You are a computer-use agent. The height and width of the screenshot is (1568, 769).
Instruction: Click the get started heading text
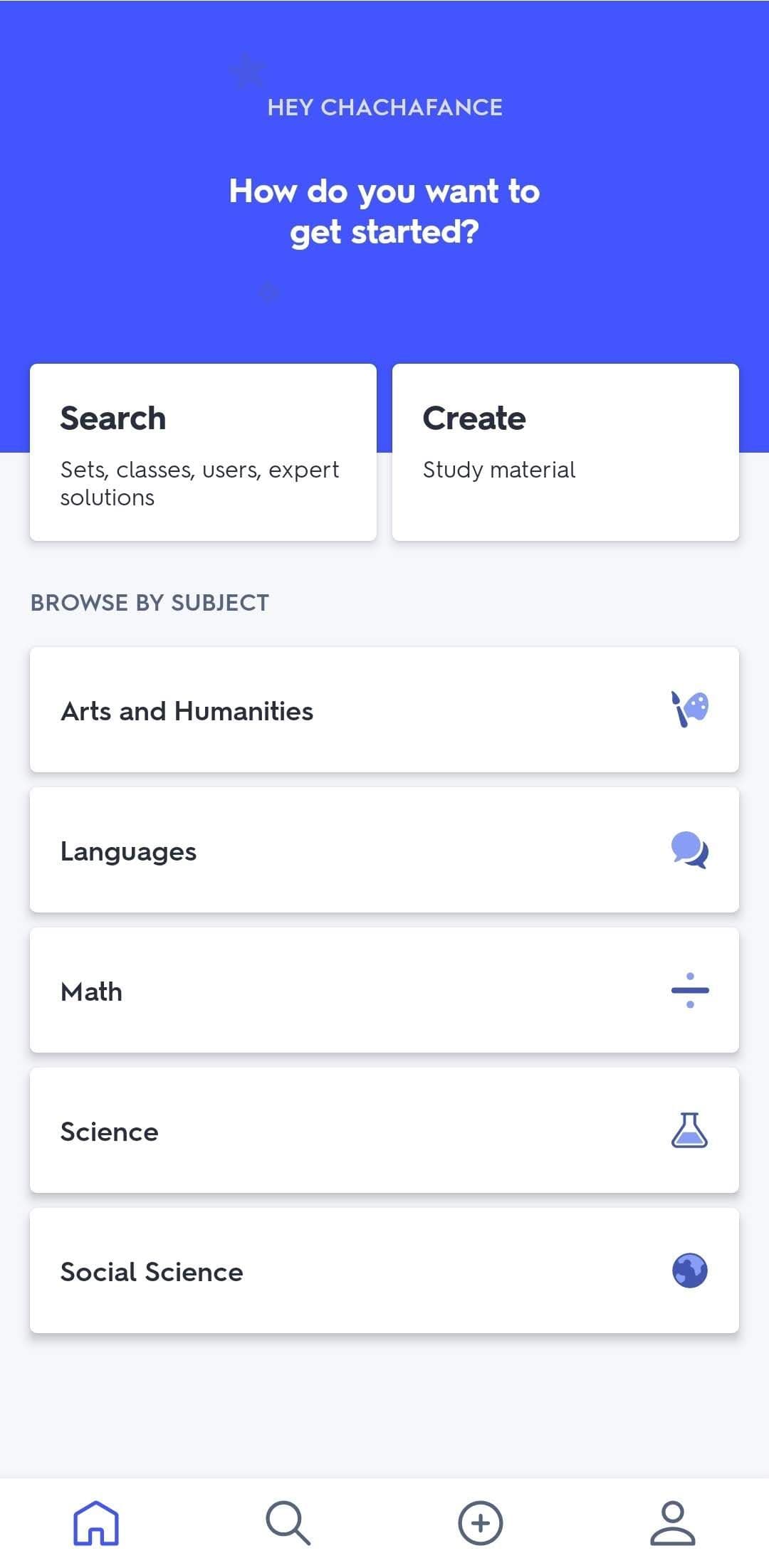(x=384, y=211)
